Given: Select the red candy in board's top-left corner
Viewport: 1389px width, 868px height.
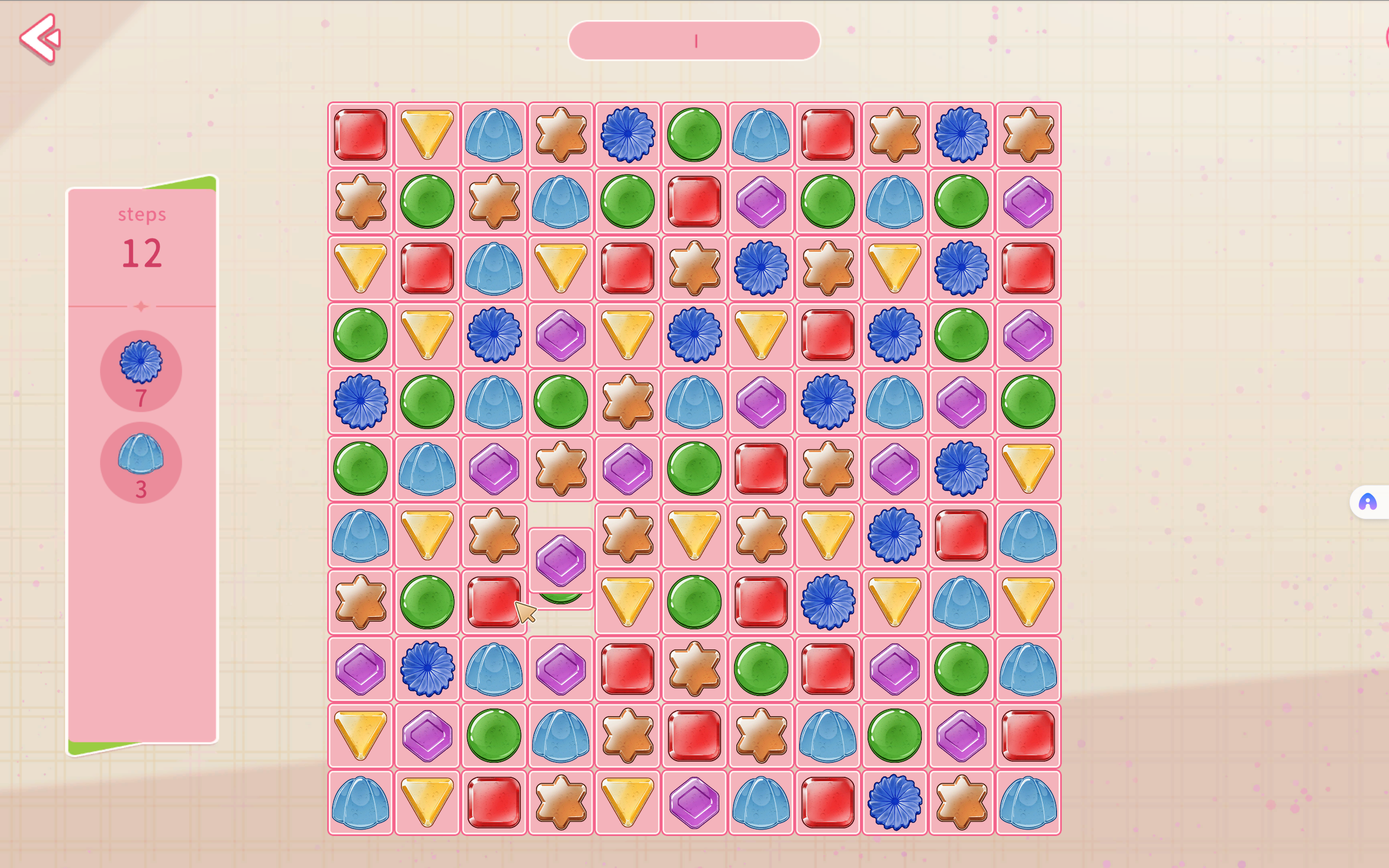Looking at the screenshot, I should point(360,135).
